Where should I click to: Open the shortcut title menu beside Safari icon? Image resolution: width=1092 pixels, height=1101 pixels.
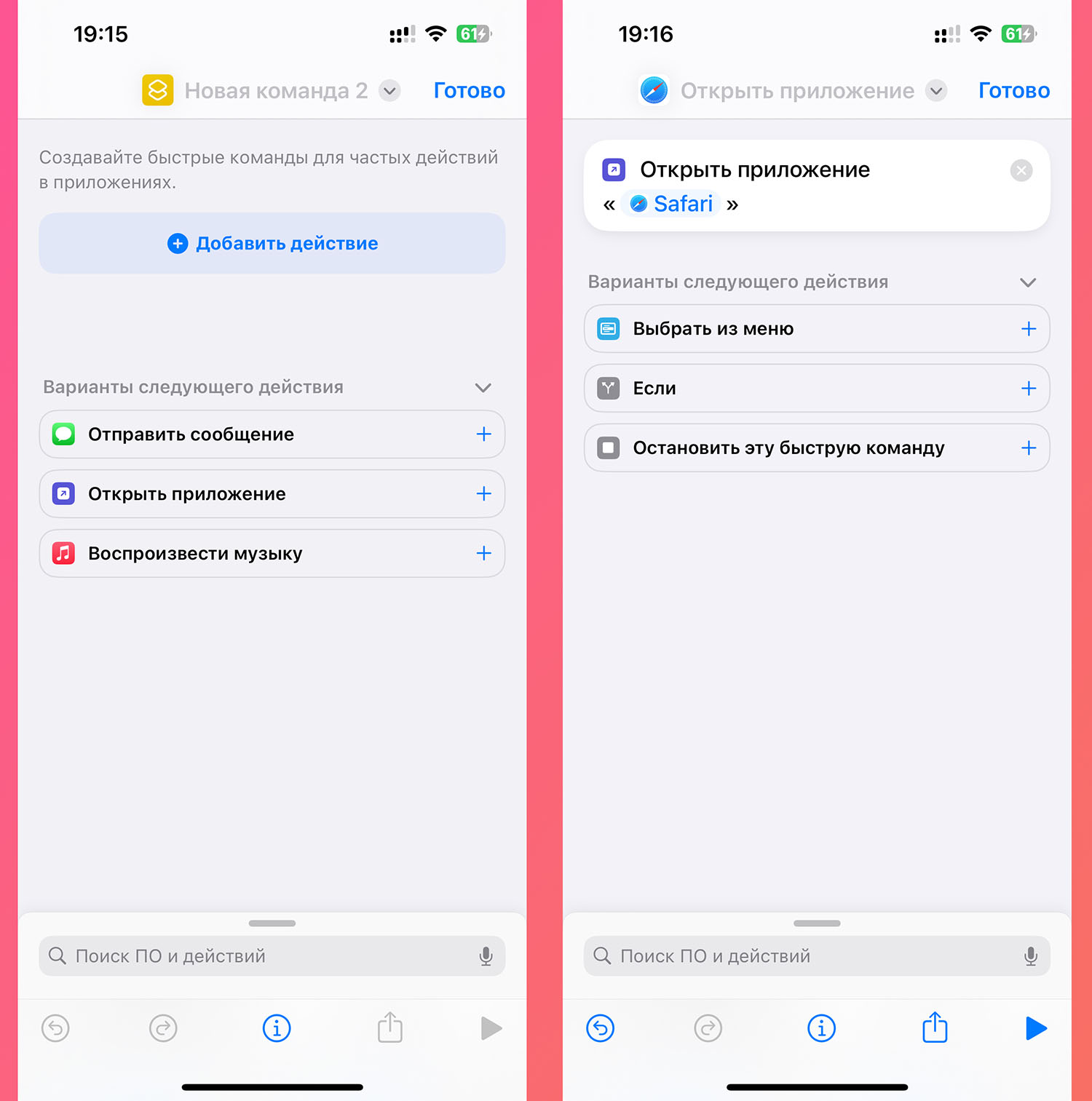(936, 91)
